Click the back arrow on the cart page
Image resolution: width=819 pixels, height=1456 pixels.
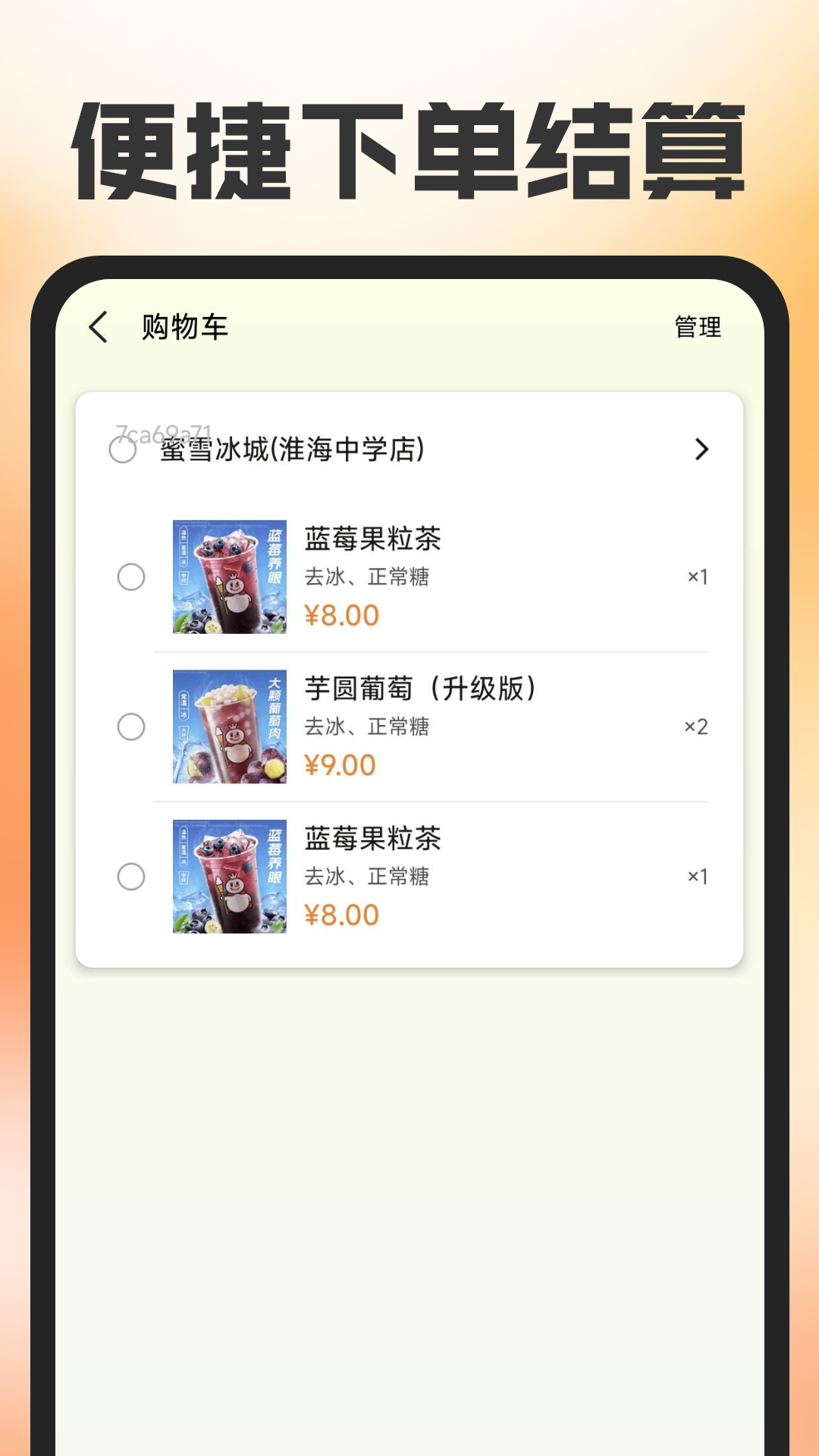[97, 328]
